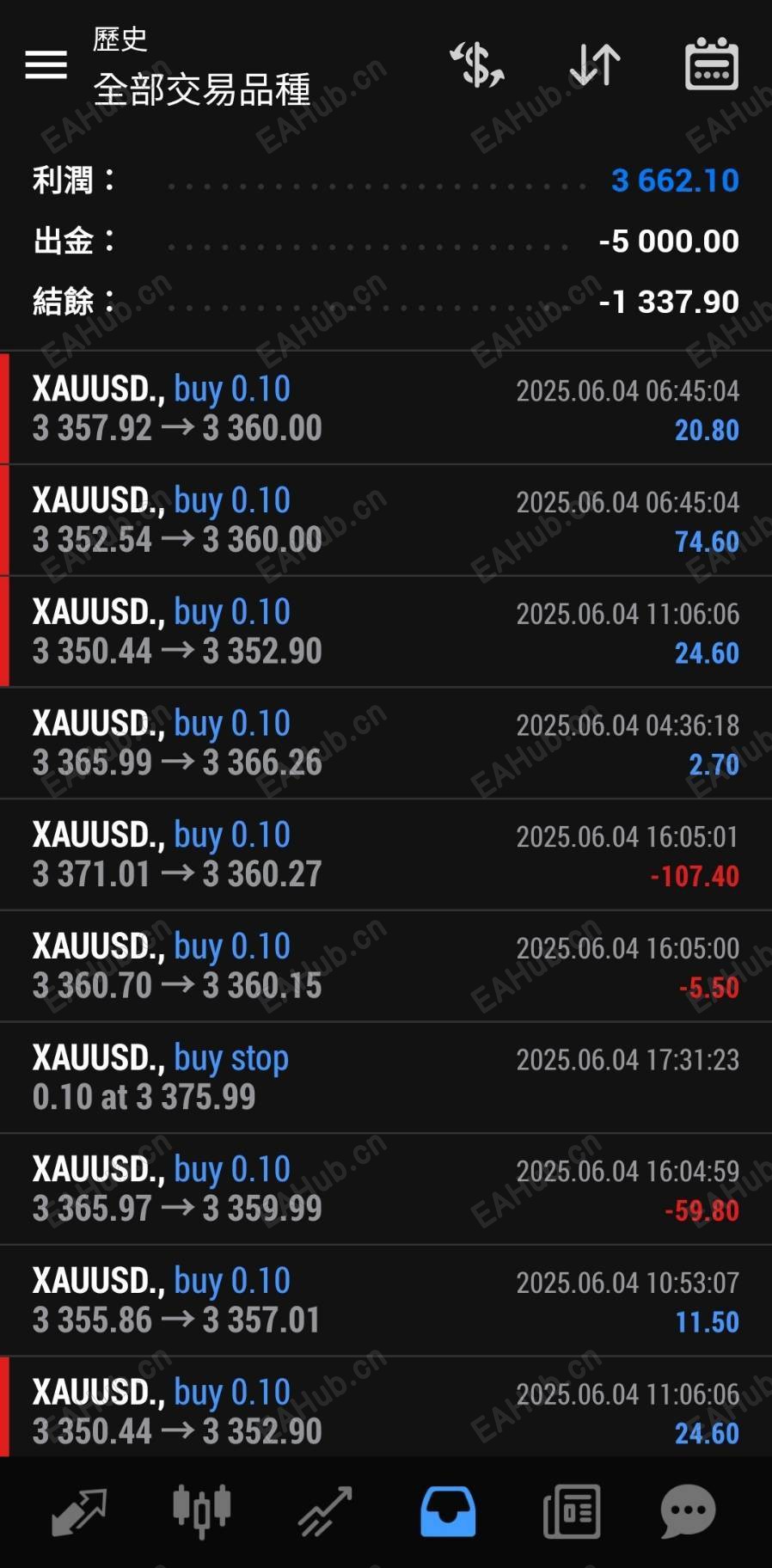View details of the 2.70 profit trade

pyautogui.click(x=386, y=744)
